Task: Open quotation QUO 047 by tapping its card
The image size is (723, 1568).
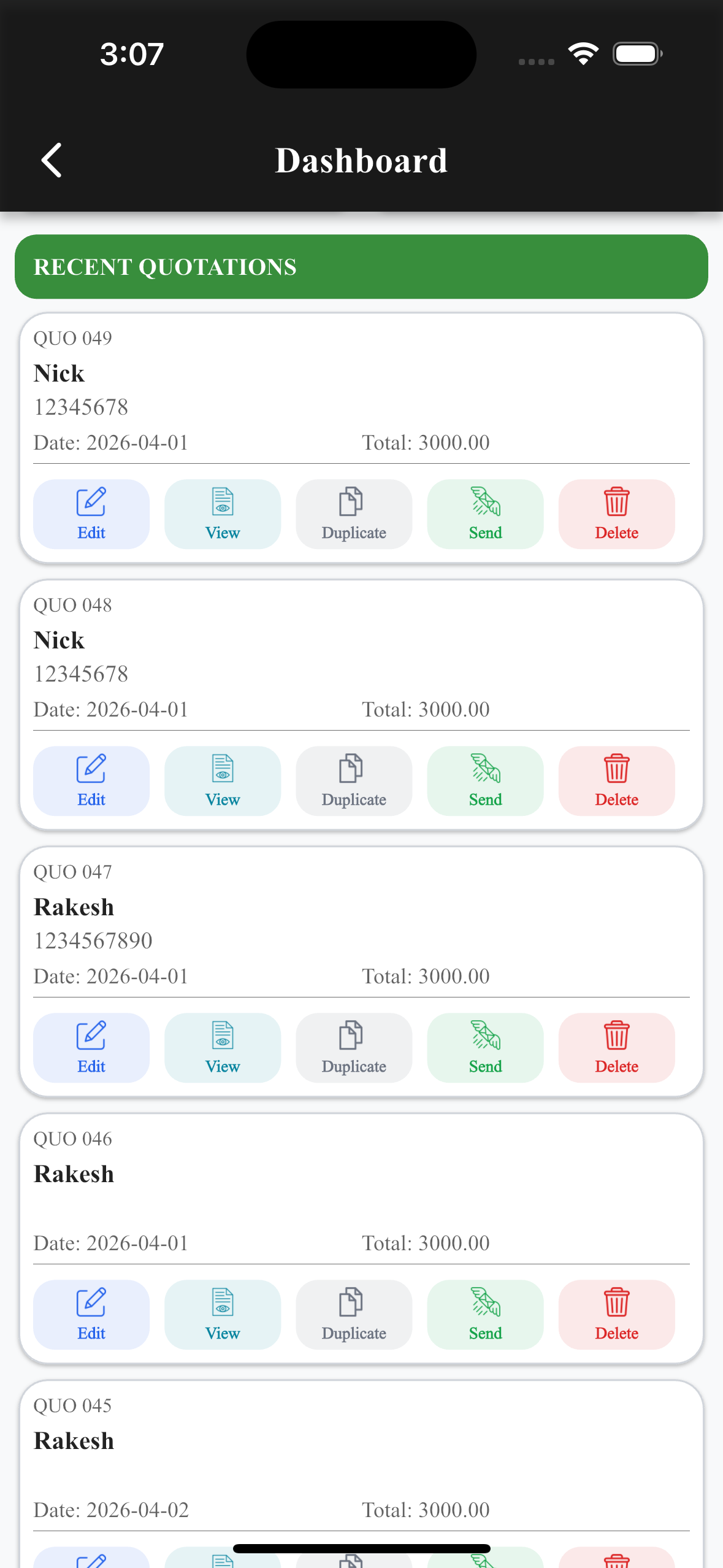Action: point(361,920)
